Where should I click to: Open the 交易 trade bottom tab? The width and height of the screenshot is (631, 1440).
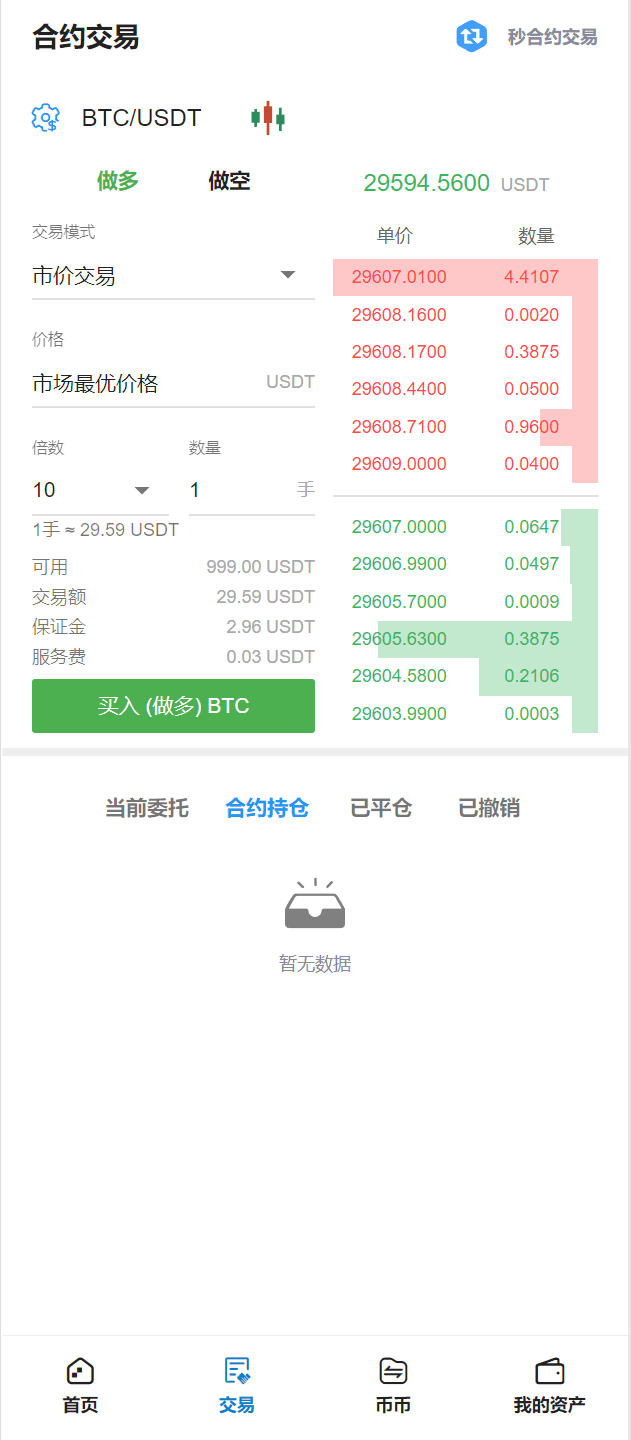point(237,1385)
